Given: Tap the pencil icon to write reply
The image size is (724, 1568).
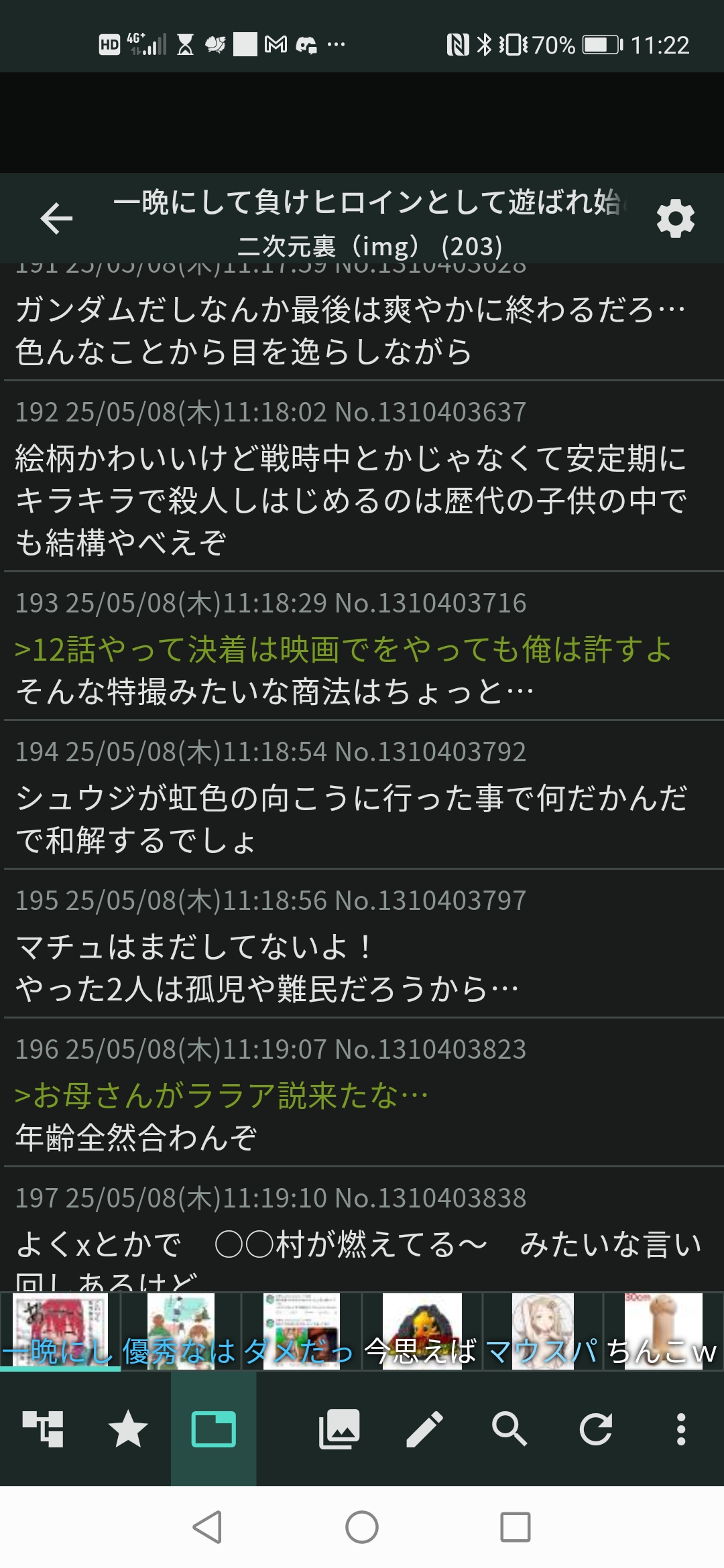Looking at the screenshot, I should click(424, 1429).
